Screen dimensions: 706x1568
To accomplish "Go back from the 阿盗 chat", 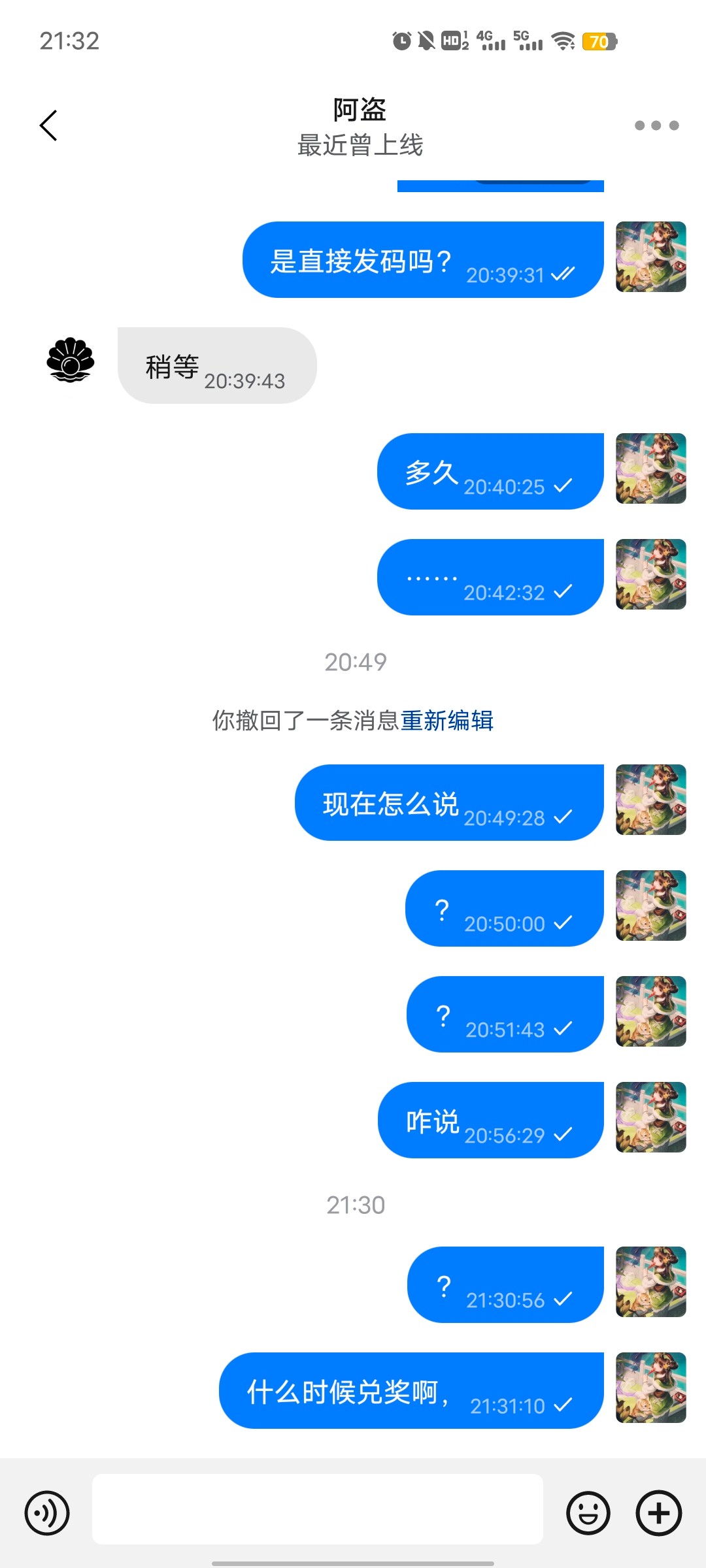I will click(x=48, y=125).
